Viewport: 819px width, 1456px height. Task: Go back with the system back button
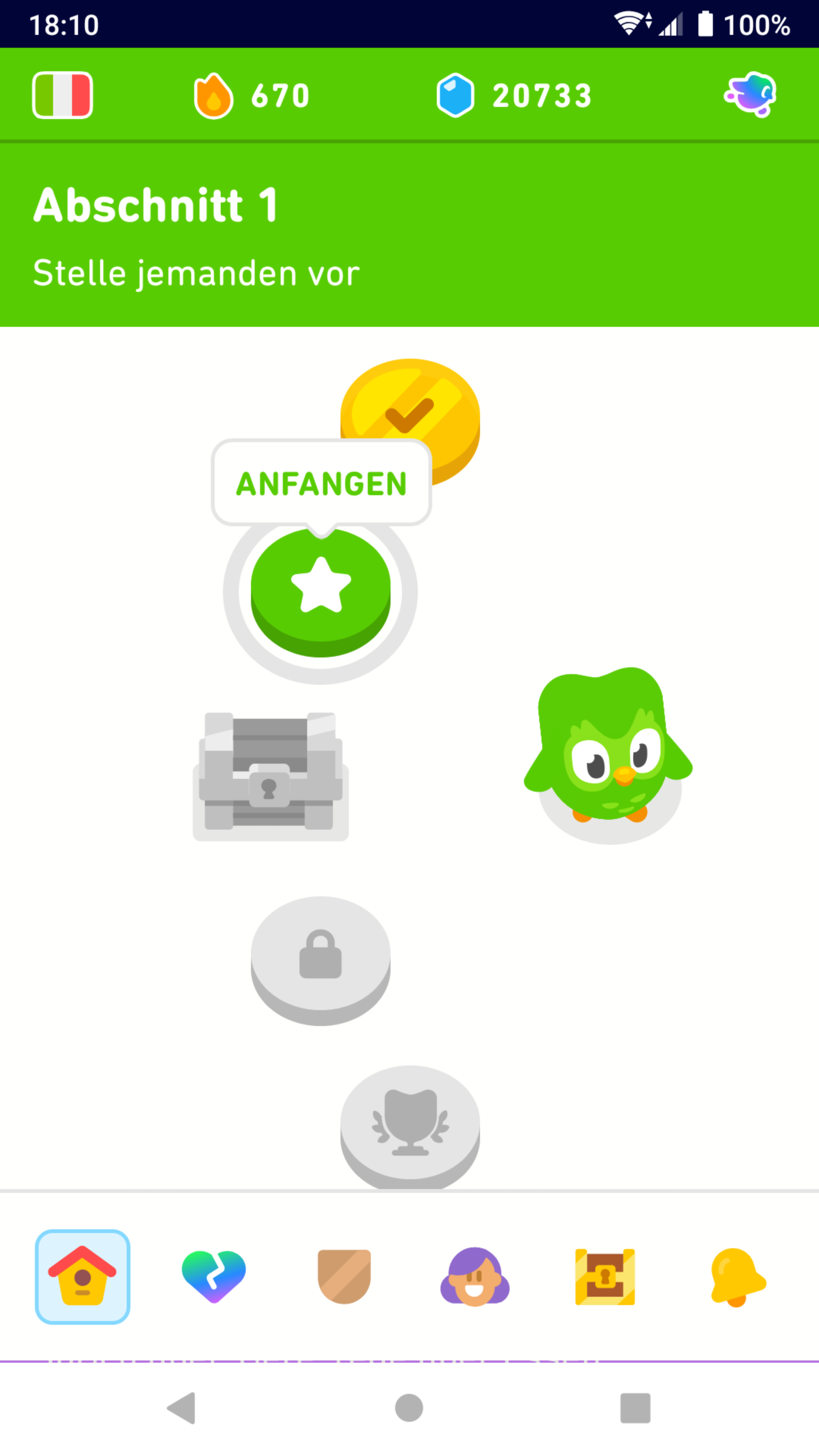tap(182, 1407)
